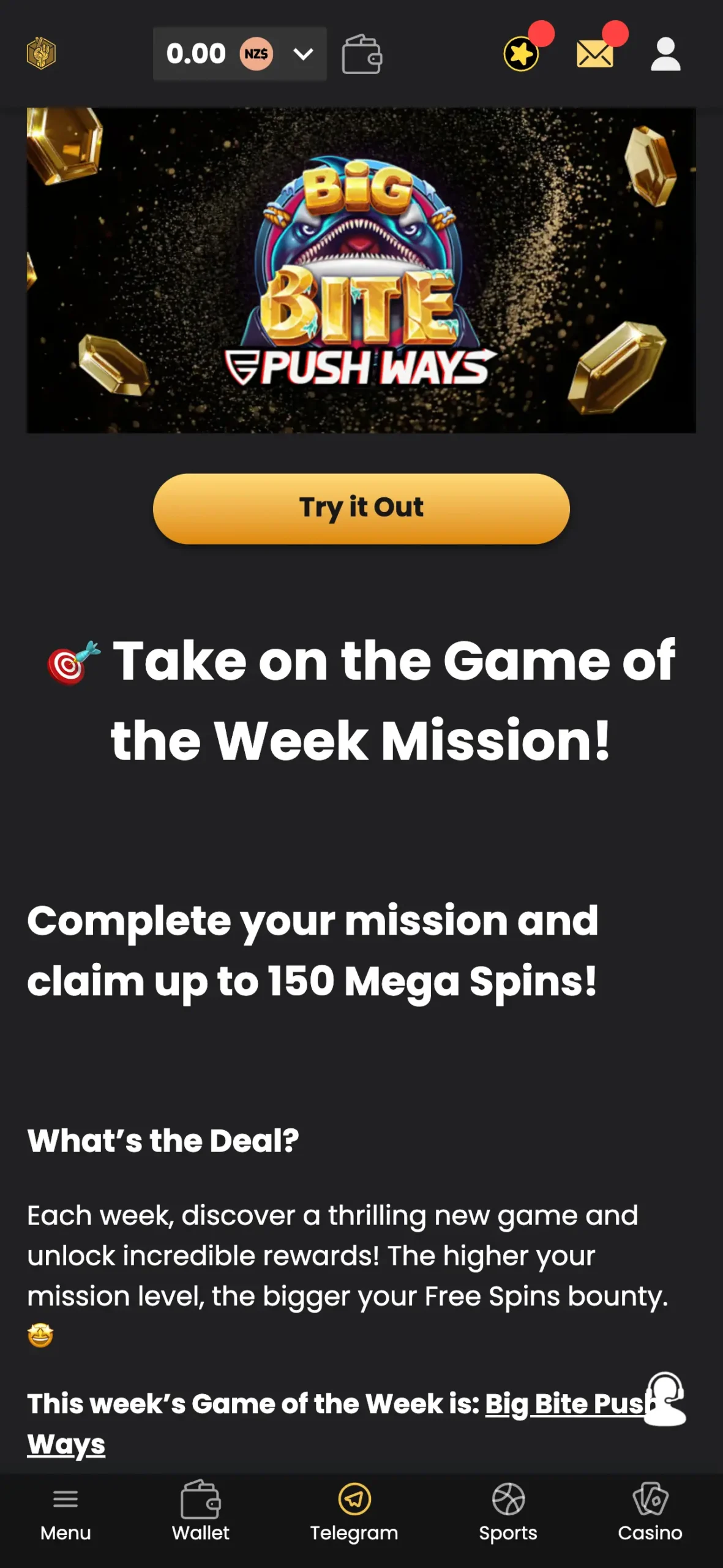Tap the Try it Out button
The width and height of the screenshot is (723, 1568).
click(361, 508)
